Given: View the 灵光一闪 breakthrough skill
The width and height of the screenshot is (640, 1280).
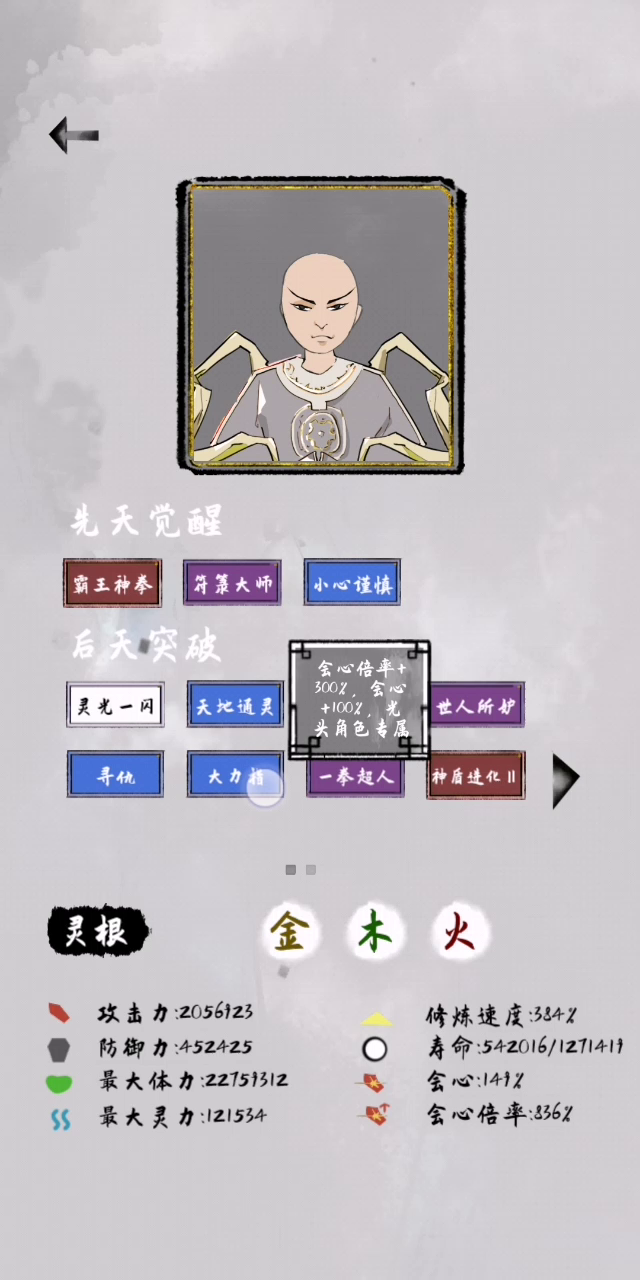Looking at the screenshot, I should (115, 705).
